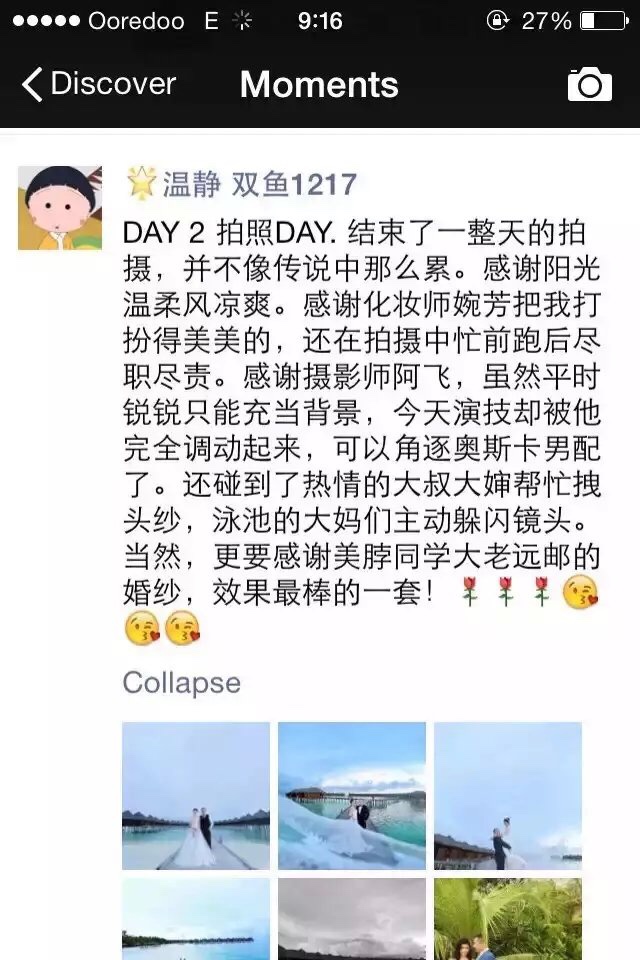Open the third photo of couple by the water

pos(508,796)
